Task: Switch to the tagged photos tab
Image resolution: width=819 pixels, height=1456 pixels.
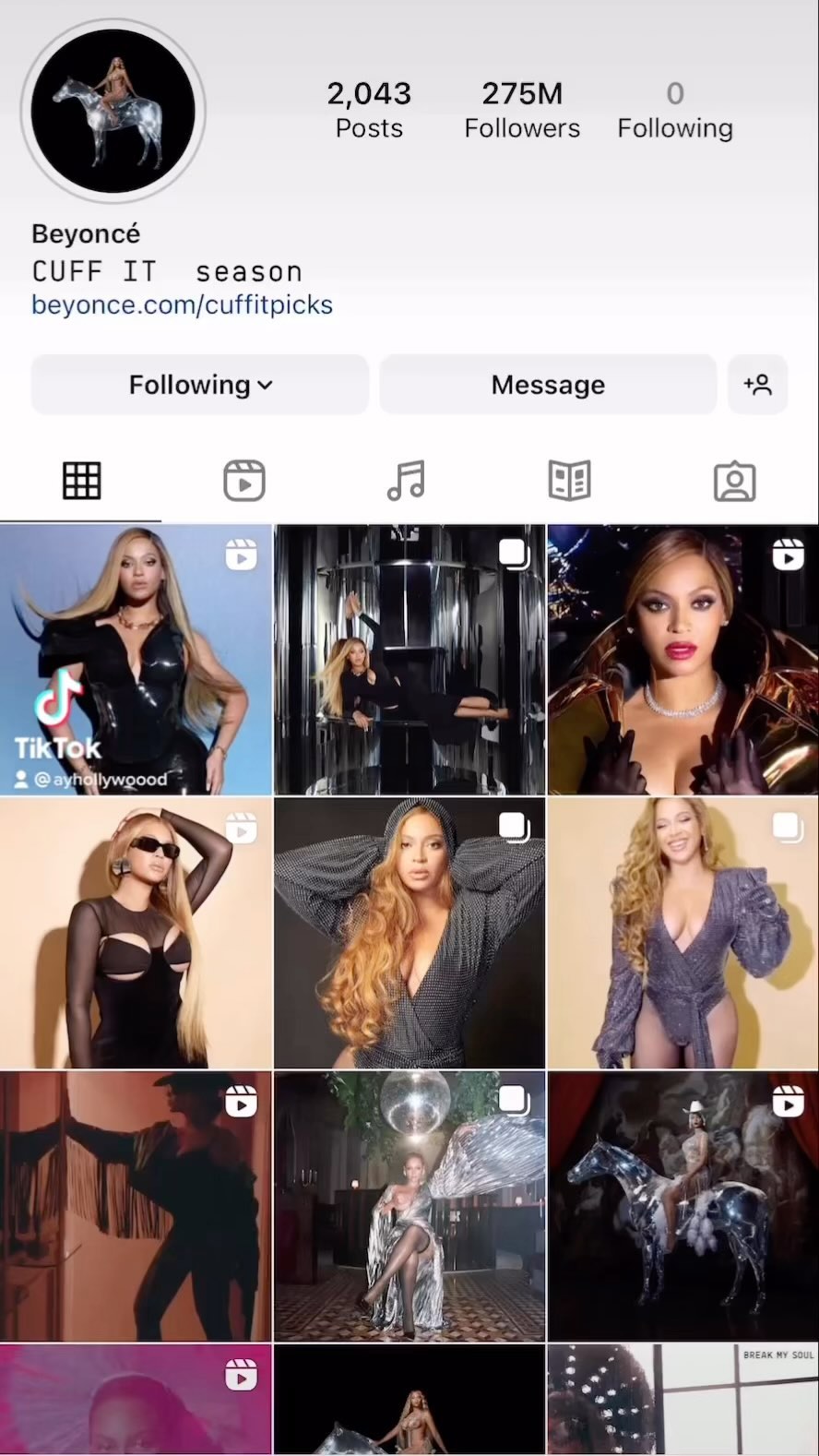Action: coord(734,481)
